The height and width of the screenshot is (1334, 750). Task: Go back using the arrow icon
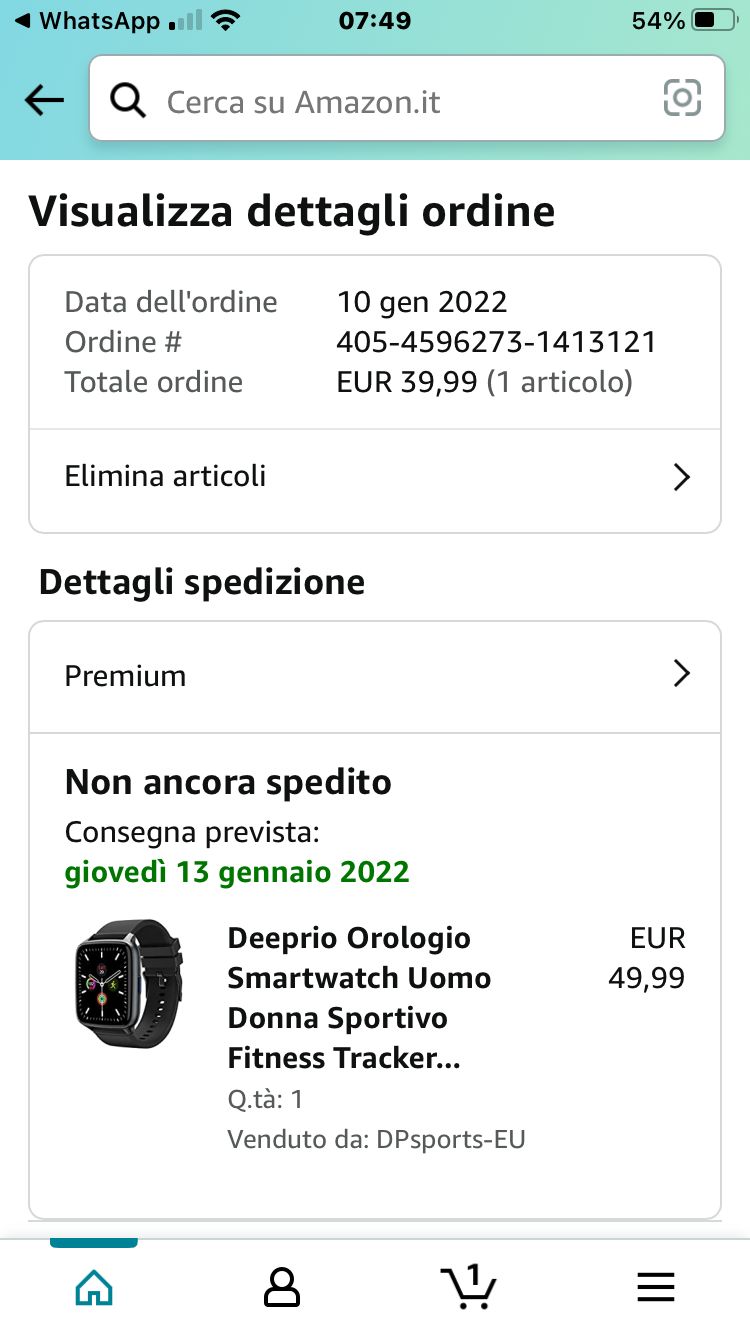click(x=44, y=100)
